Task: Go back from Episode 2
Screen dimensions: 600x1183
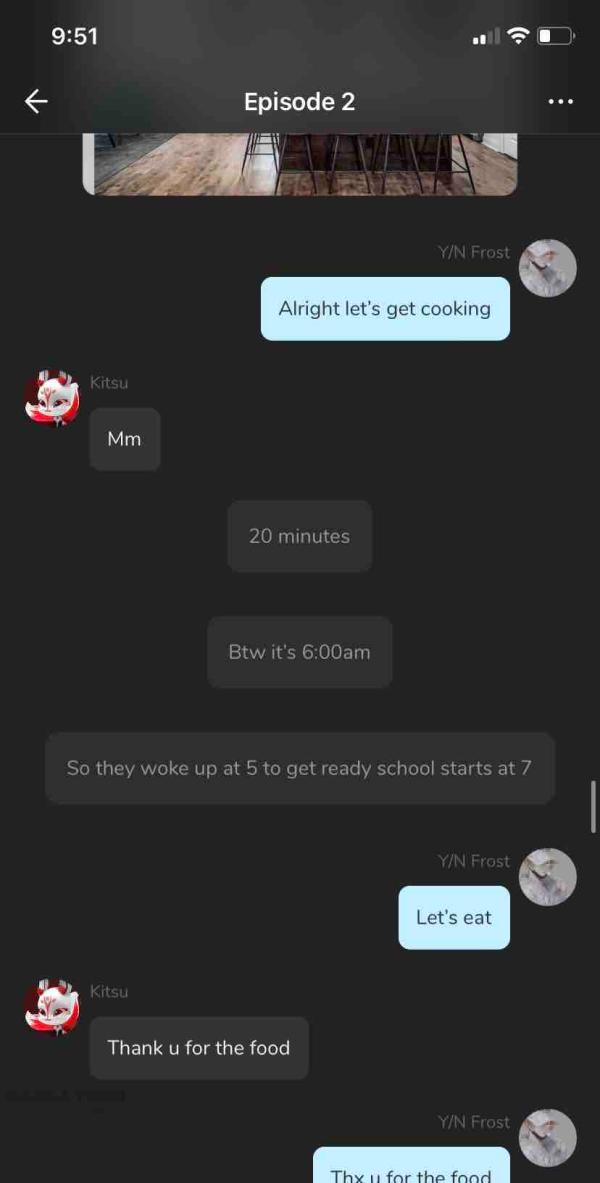Action: tap(36, 101)
